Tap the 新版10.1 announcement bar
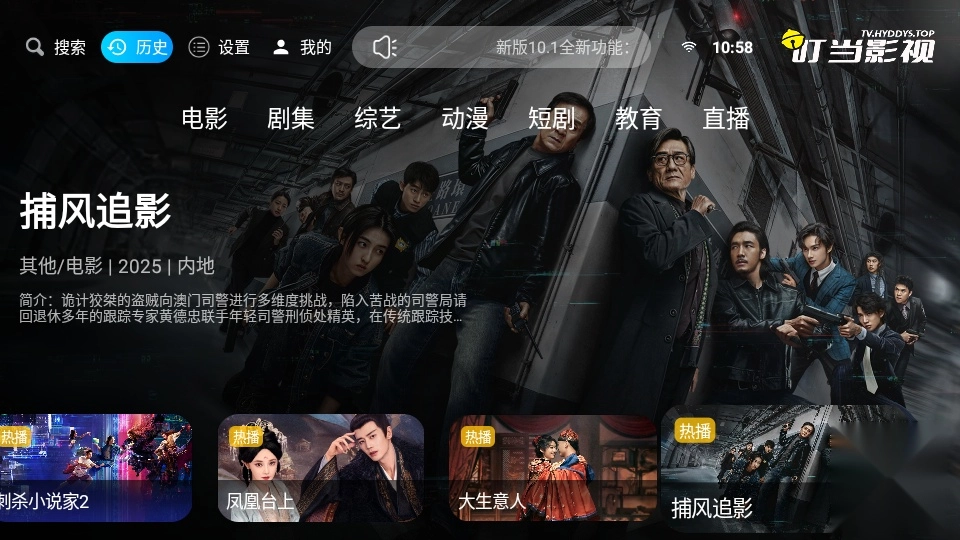960x540 pixels. [x=501, y=47]
